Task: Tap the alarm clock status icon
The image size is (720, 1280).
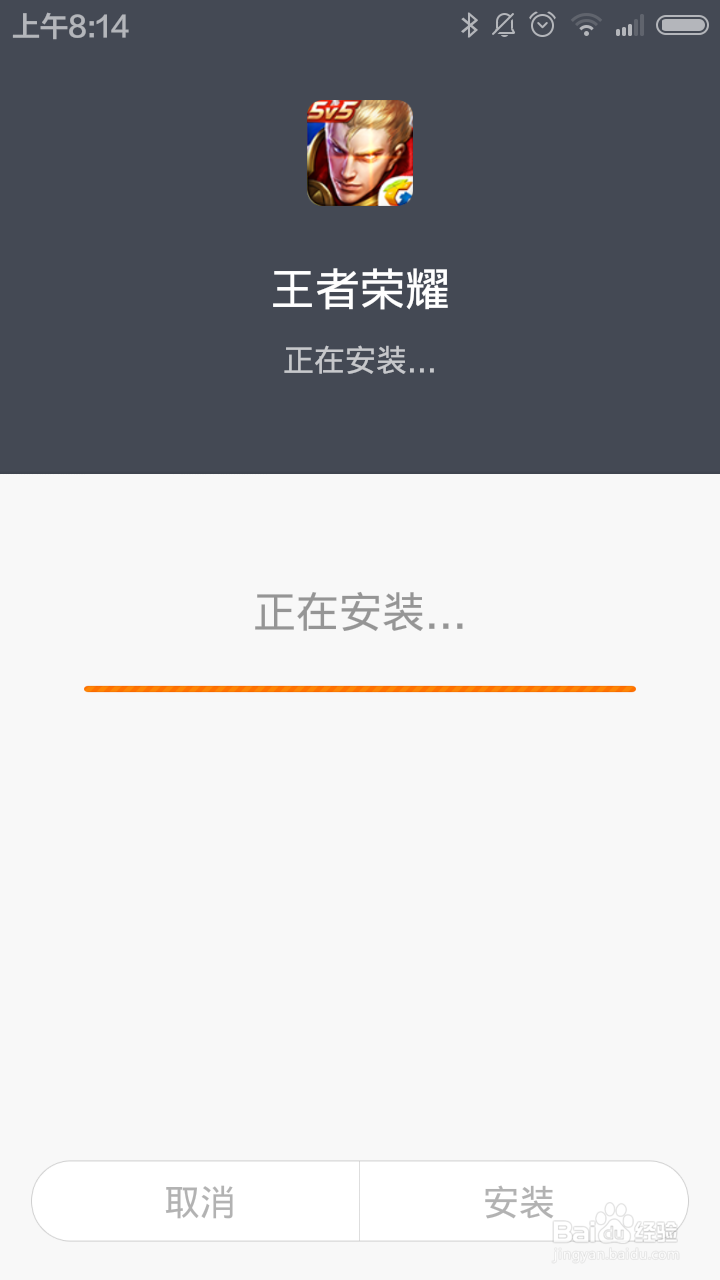Action: click(541, 24)
